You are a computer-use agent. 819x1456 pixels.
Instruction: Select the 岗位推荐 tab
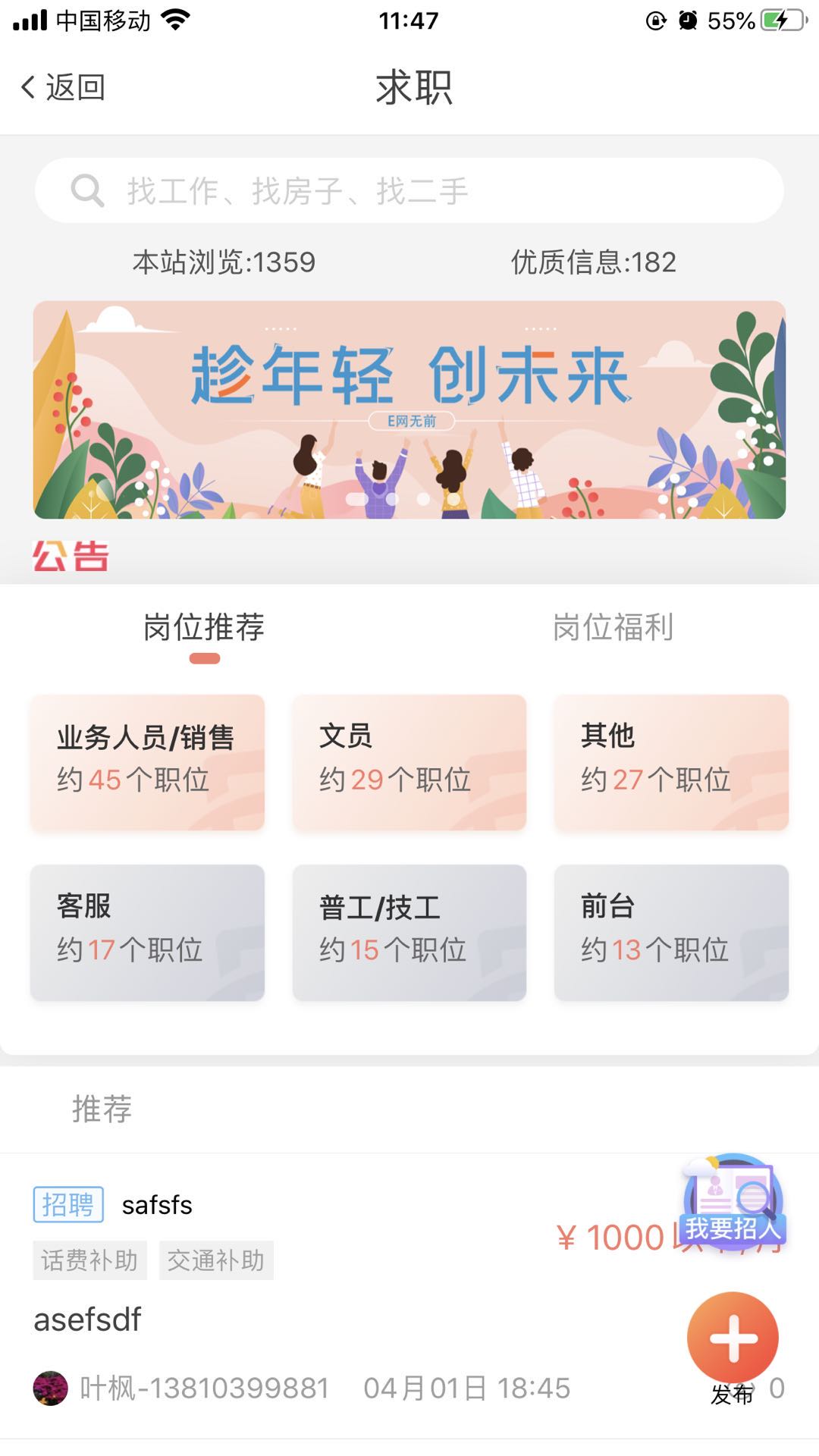(x=204, y=628)
